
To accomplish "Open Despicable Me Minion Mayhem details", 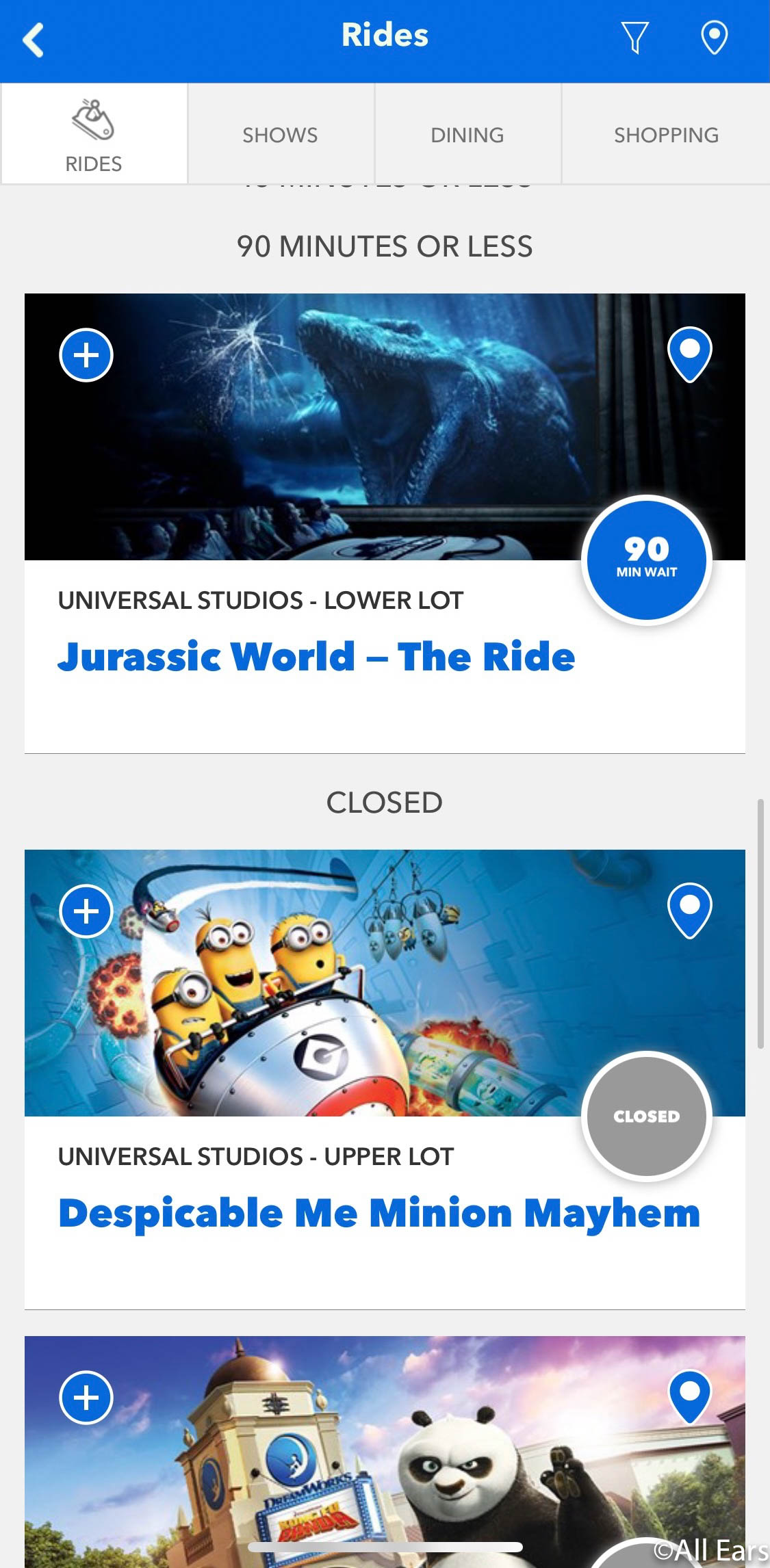I will (379, 1213).
